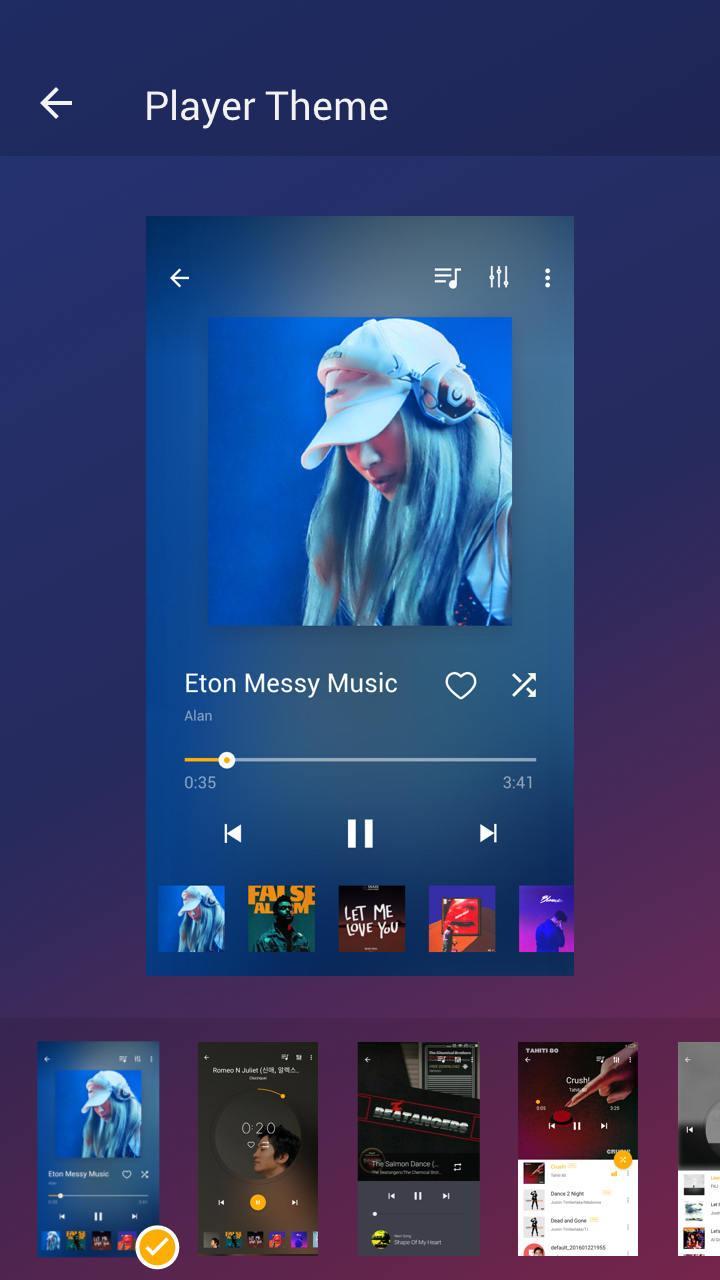Pick the Salmon Dance dark theme
Image resolution: width=720 pixels, height=1280 pixels.
point(418,1148)
